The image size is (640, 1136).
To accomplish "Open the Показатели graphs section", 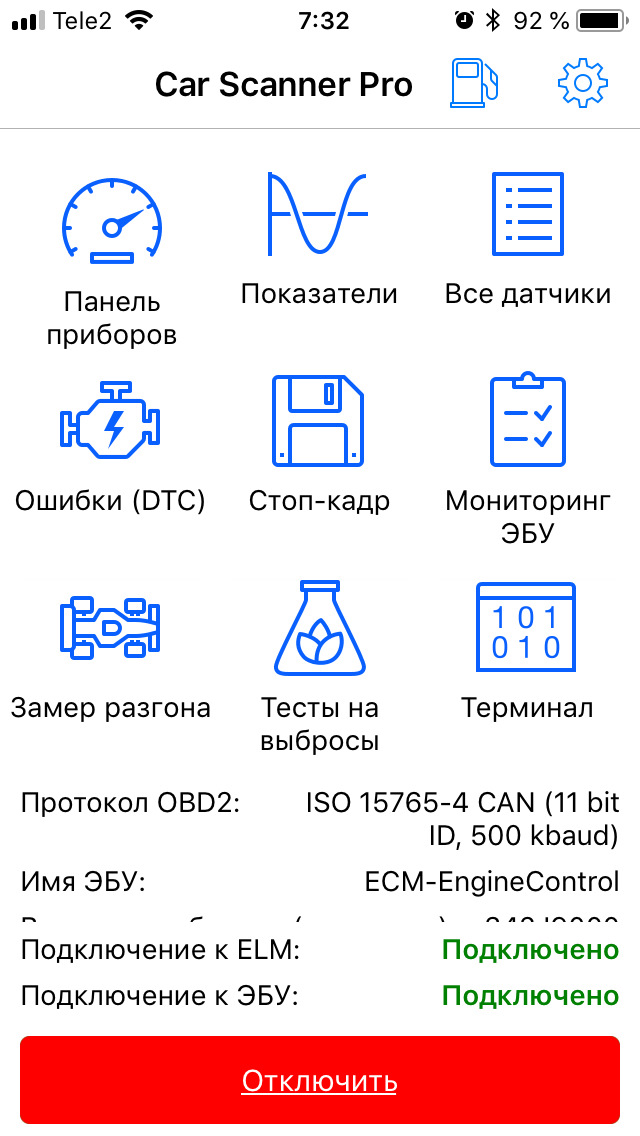I will [318, 213].
